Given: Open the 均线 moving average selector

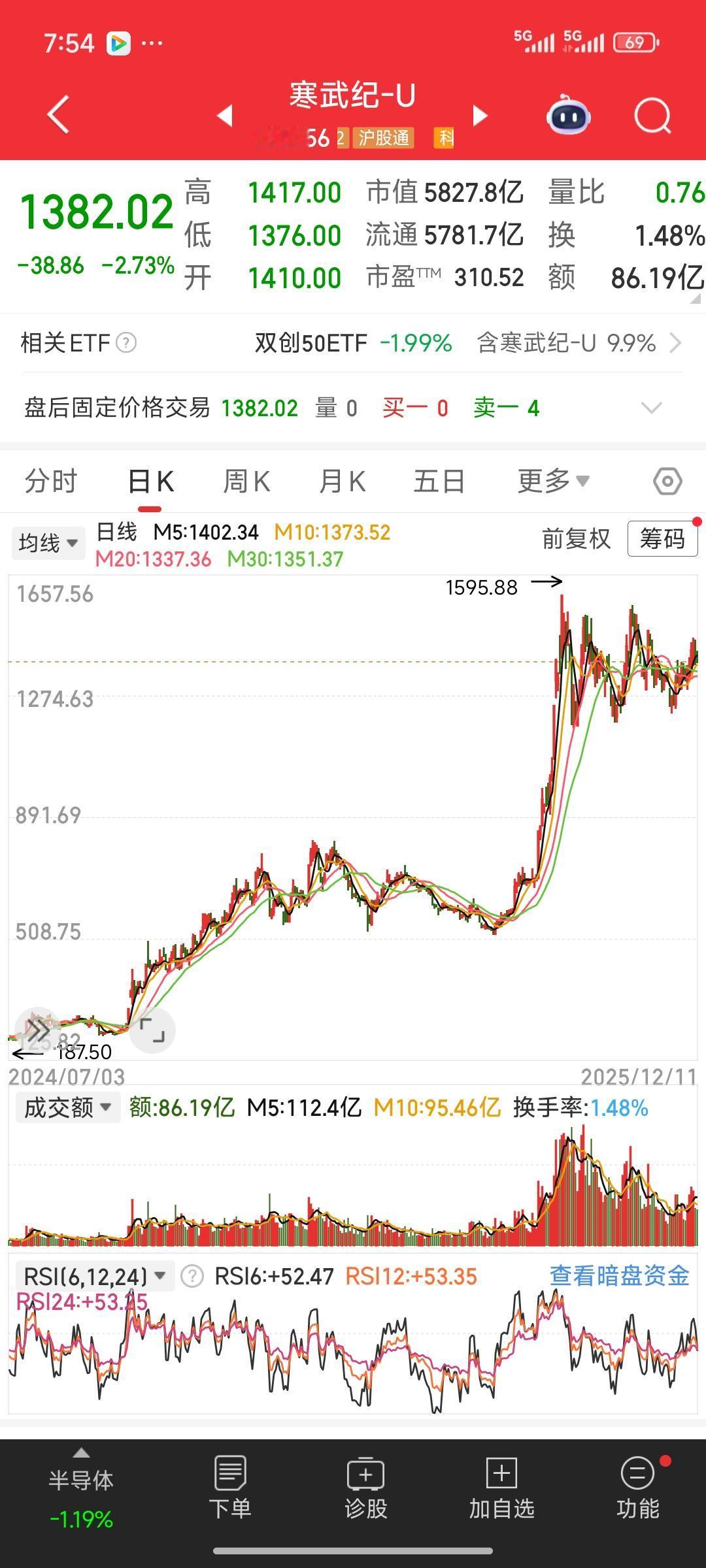Looking at the screenshot, I should 47,542.
